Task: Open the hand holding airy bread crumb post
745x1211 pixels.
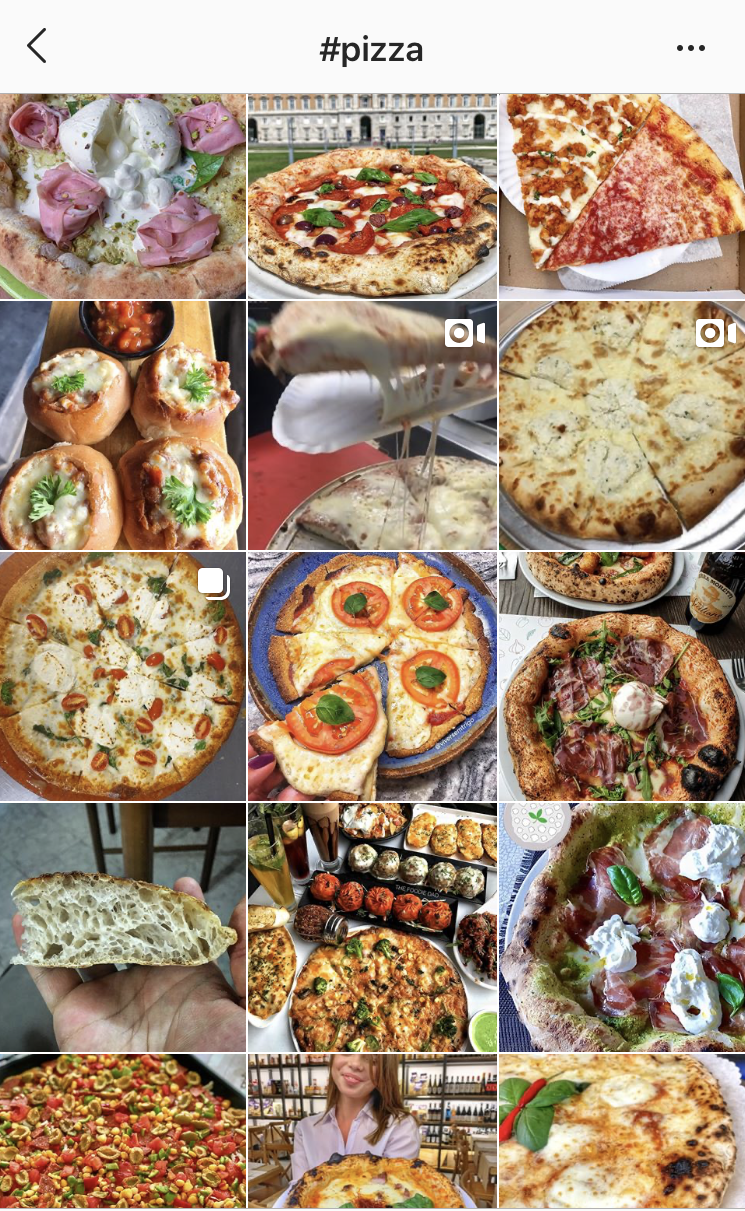Action: (x=123, y=927)
